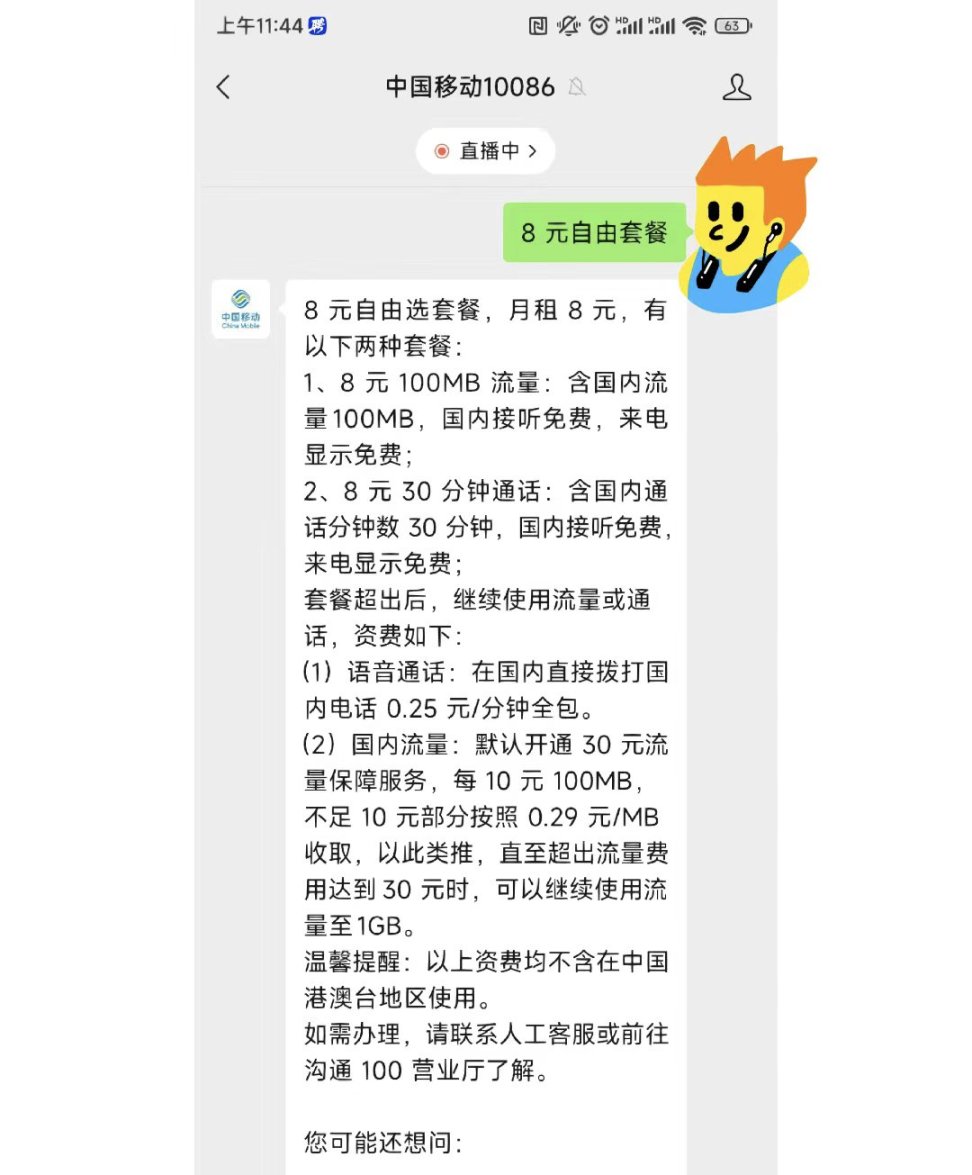
Task: Open the 直播中 live stream chip
Action: (x=486, y=151)
